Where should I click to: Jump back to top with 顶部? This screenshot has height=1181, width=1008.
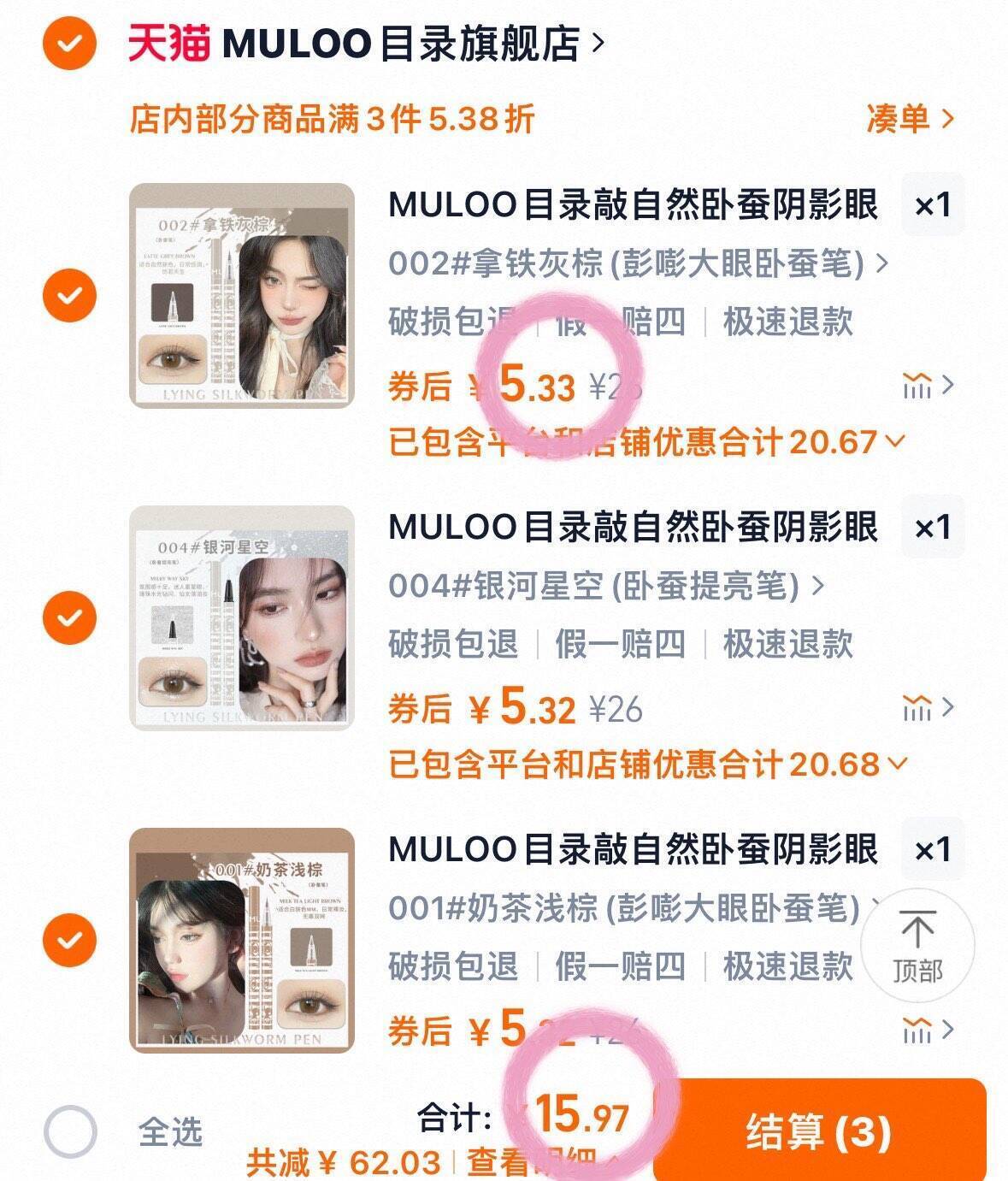tap(917, 947)
